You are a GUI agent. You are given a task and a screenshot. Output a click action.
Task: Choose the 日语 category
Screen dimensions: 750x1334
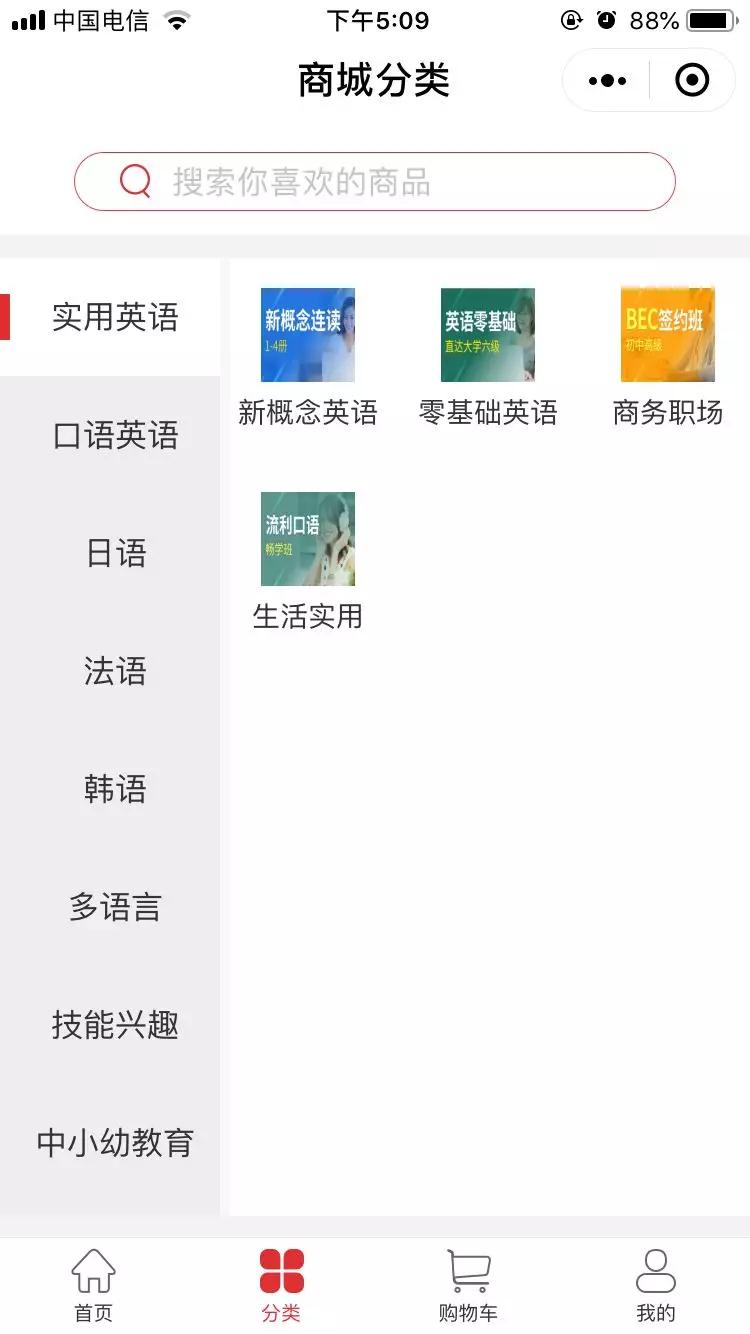point(115,553)
